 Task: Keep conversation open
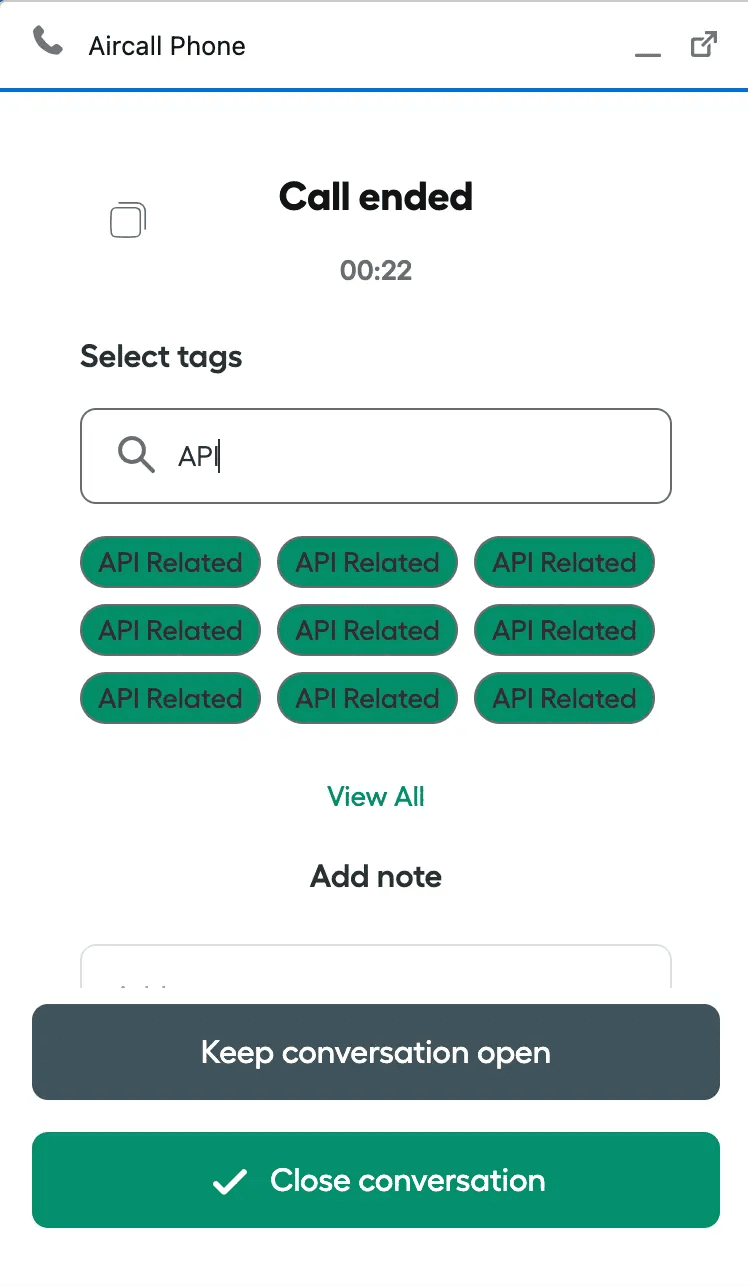click(376, 1052)
